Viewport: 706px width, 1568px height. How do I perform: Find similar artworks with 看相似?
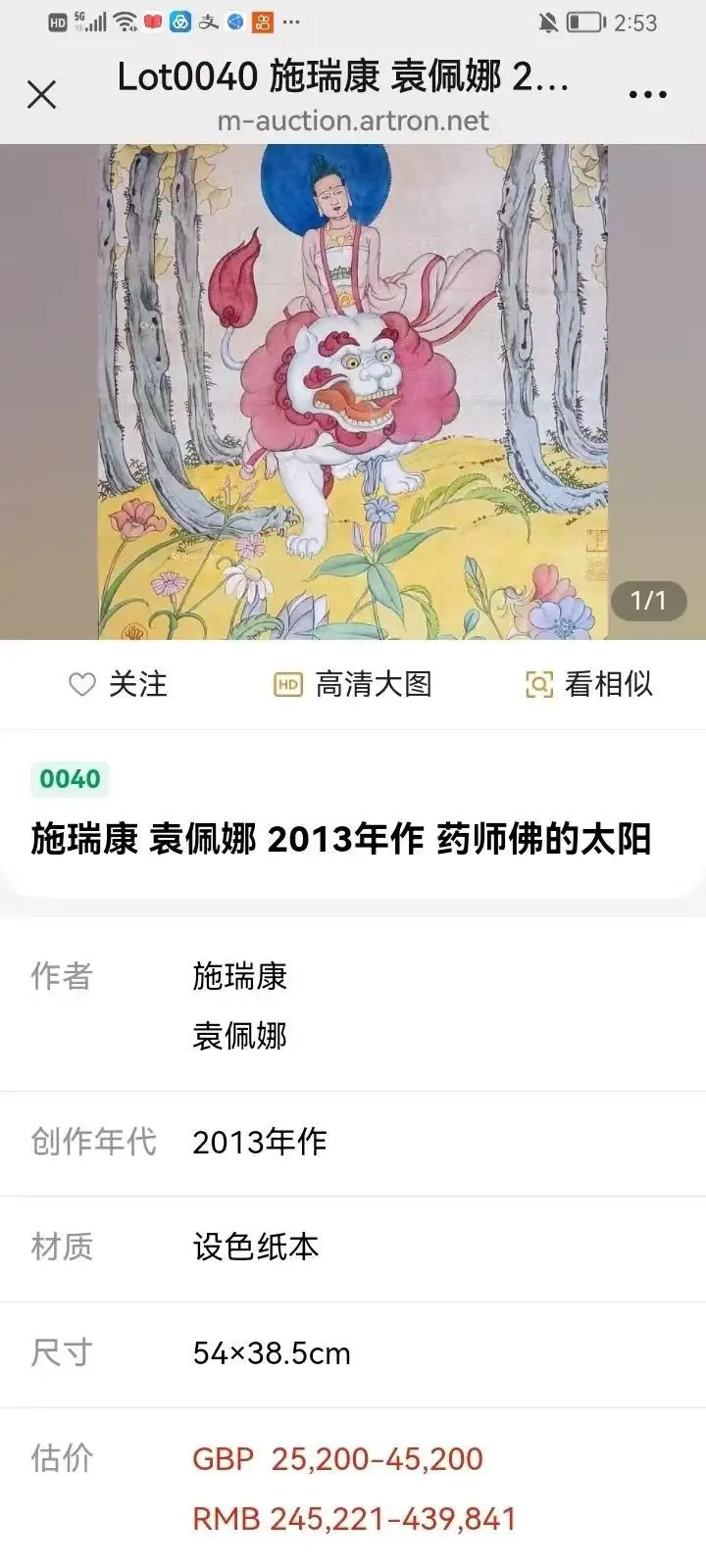(x=588, y=684)
